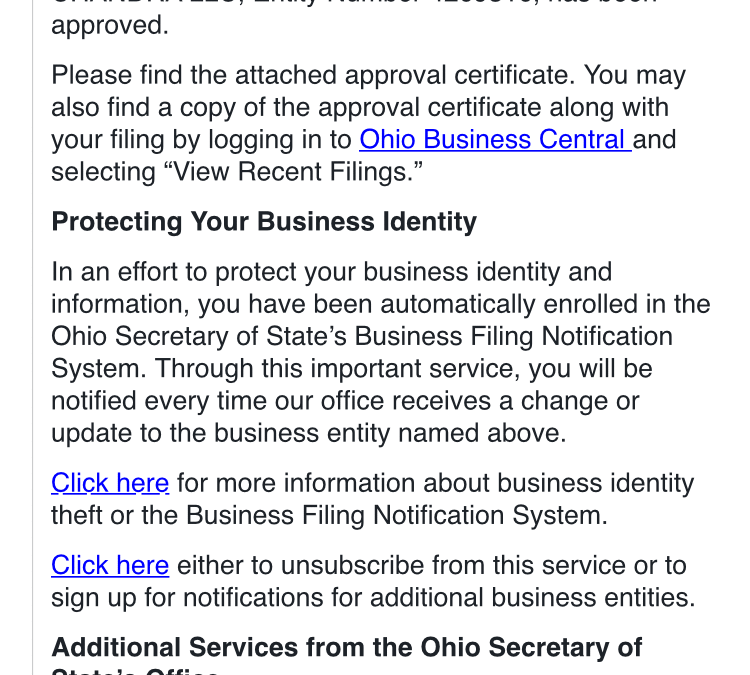This screenshot has height=675, width=750.
Task: Tap Click here about business identity theft
Action: [110, 484]
